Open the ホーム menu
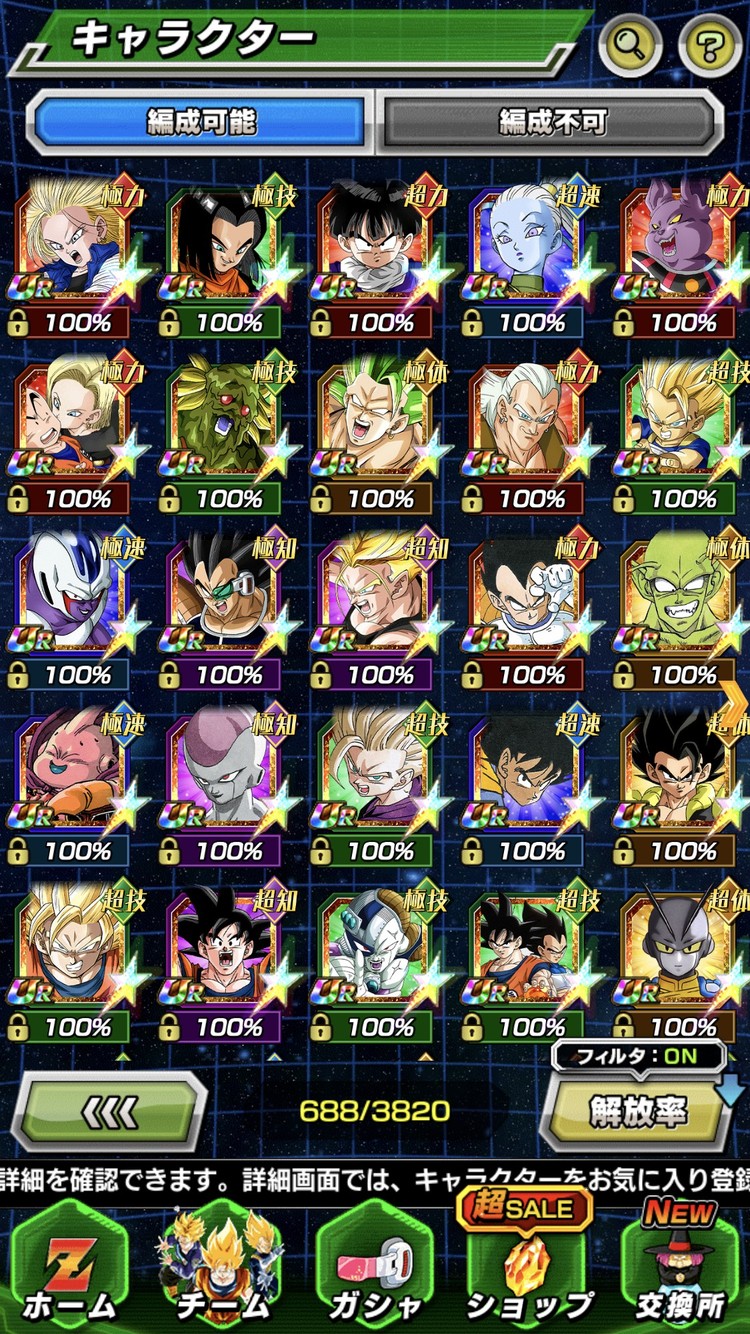The image size is (750, 1334). [70, 1270]
